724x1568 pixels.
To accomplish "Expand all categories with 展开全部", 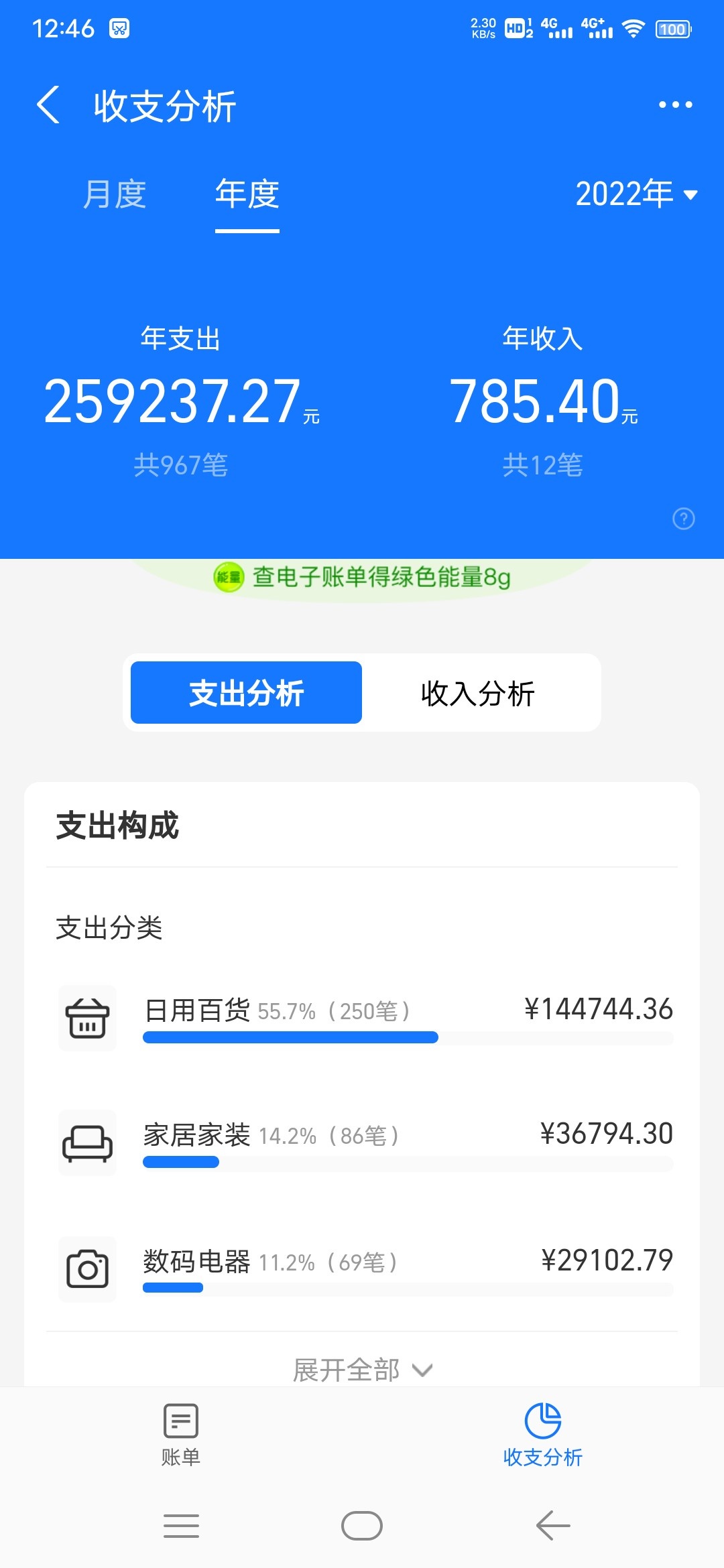I will 363,1370.
